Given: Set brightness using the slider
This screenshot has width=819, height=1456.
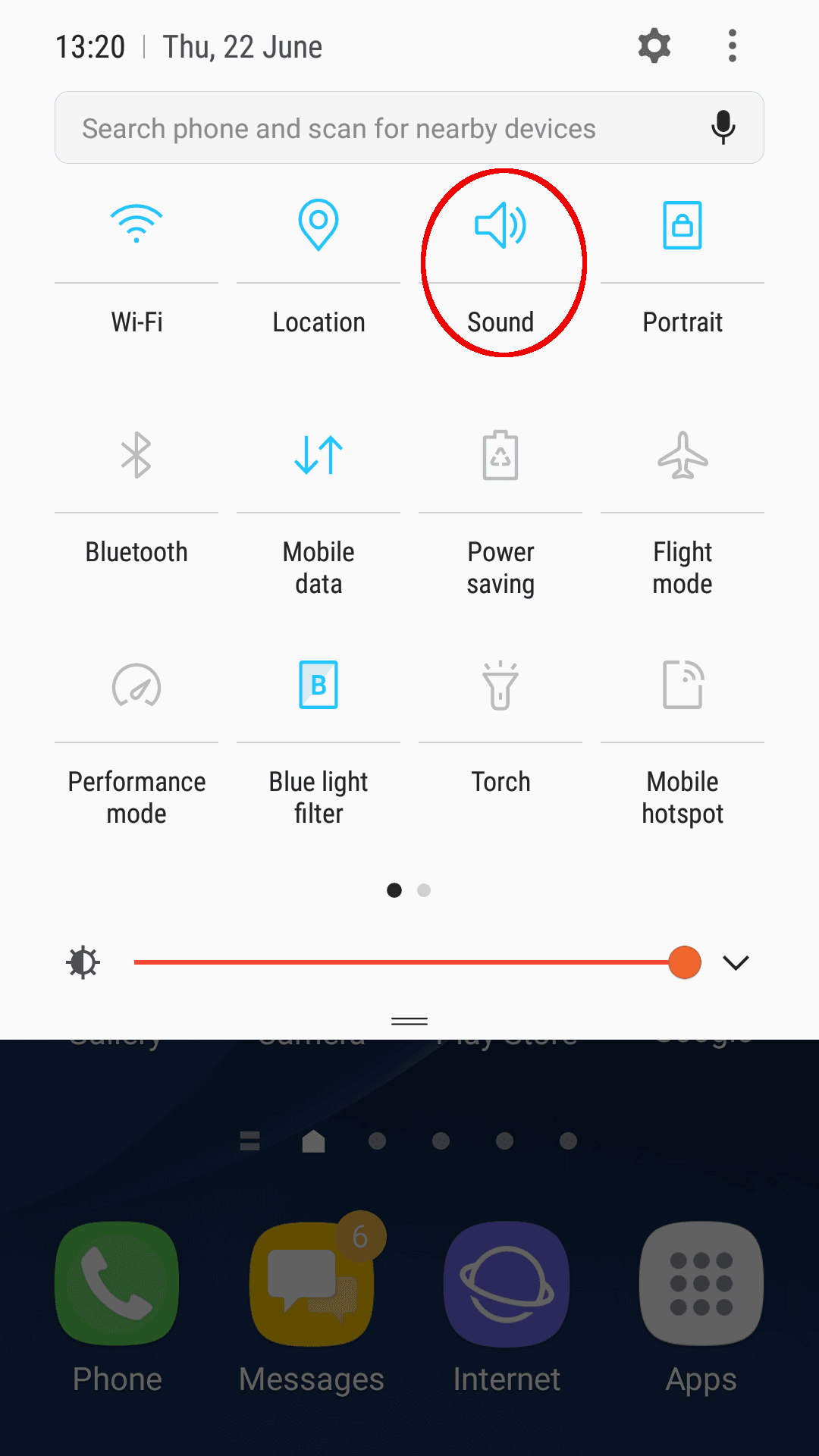Looking at the screenshot, I should [409, 962].
